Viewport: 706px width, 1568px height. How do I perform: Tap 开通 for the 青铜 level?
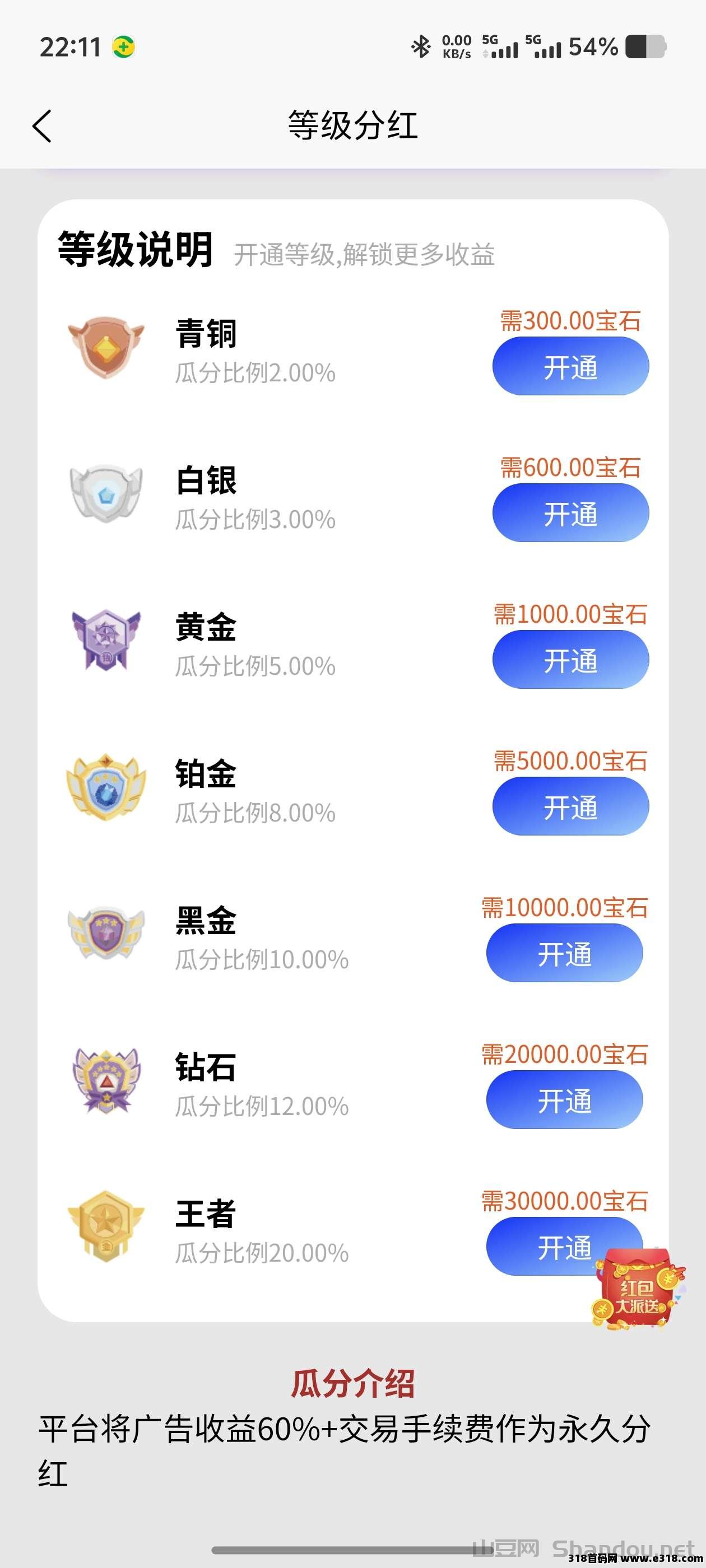click(x=570, y=366)
